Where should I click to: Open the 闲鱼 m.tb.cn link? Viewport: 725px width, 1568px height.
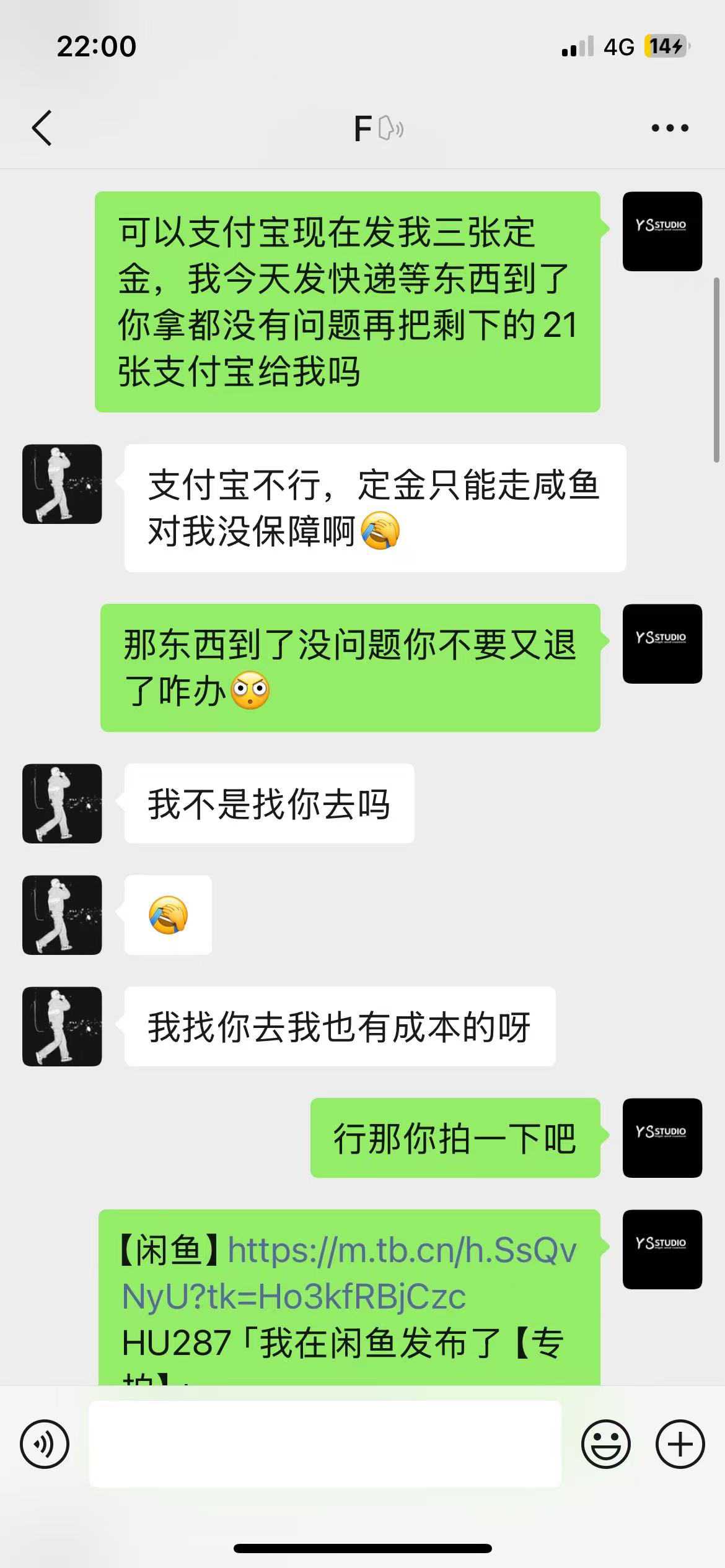tap(348, 1273)
